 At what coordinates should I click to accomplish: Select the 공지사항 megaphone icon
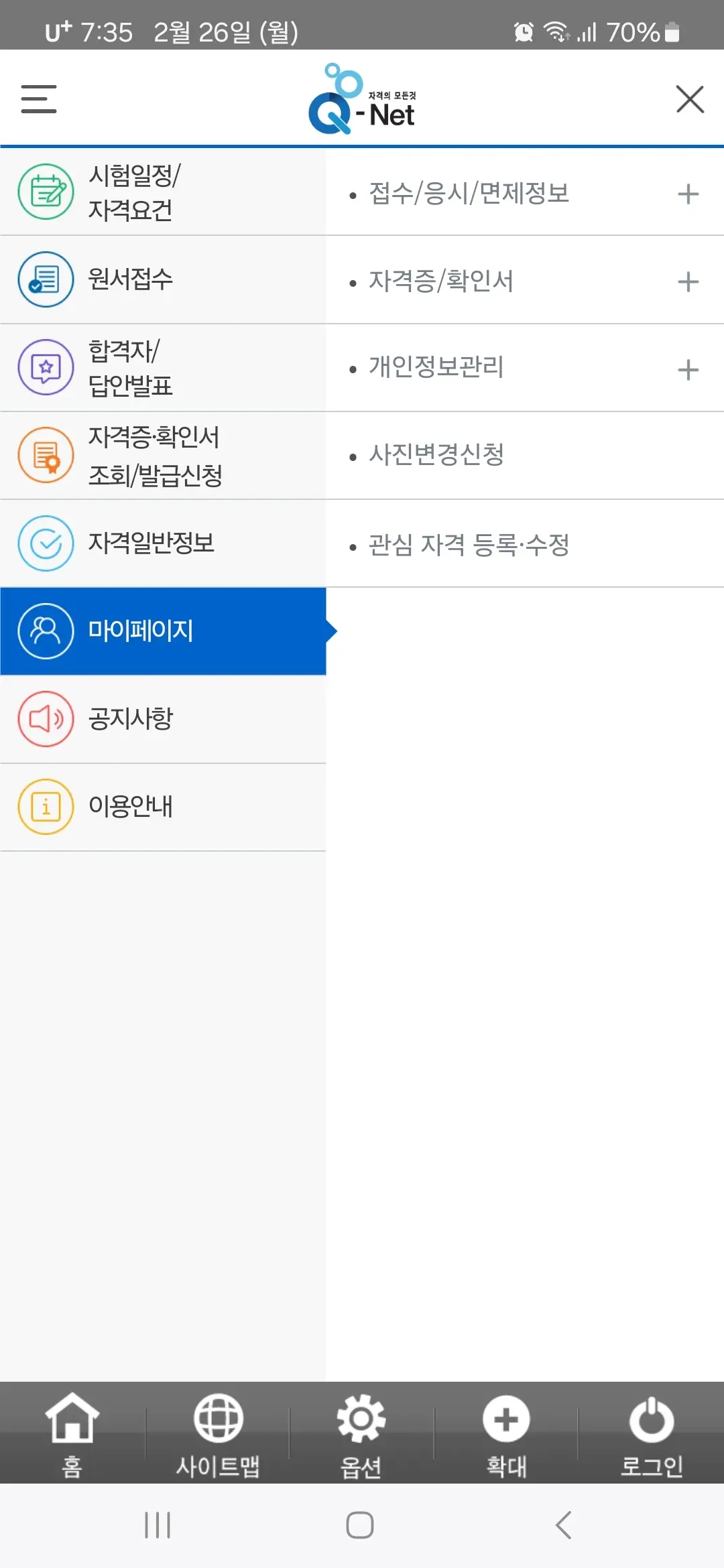pos(46,719)
